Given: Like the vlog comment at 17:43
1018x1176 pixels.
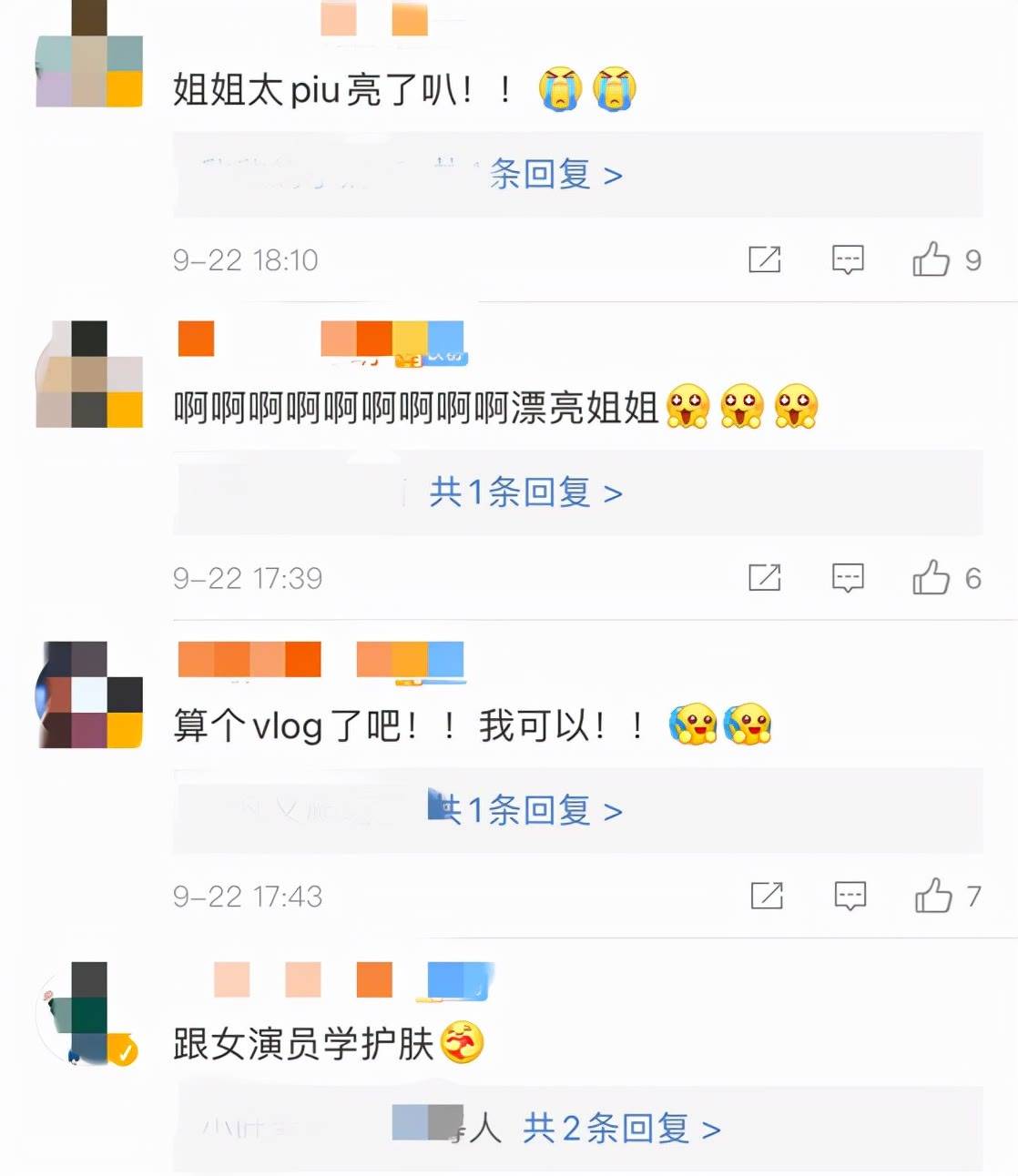Looking at the screenshot, I should (933, 897).
